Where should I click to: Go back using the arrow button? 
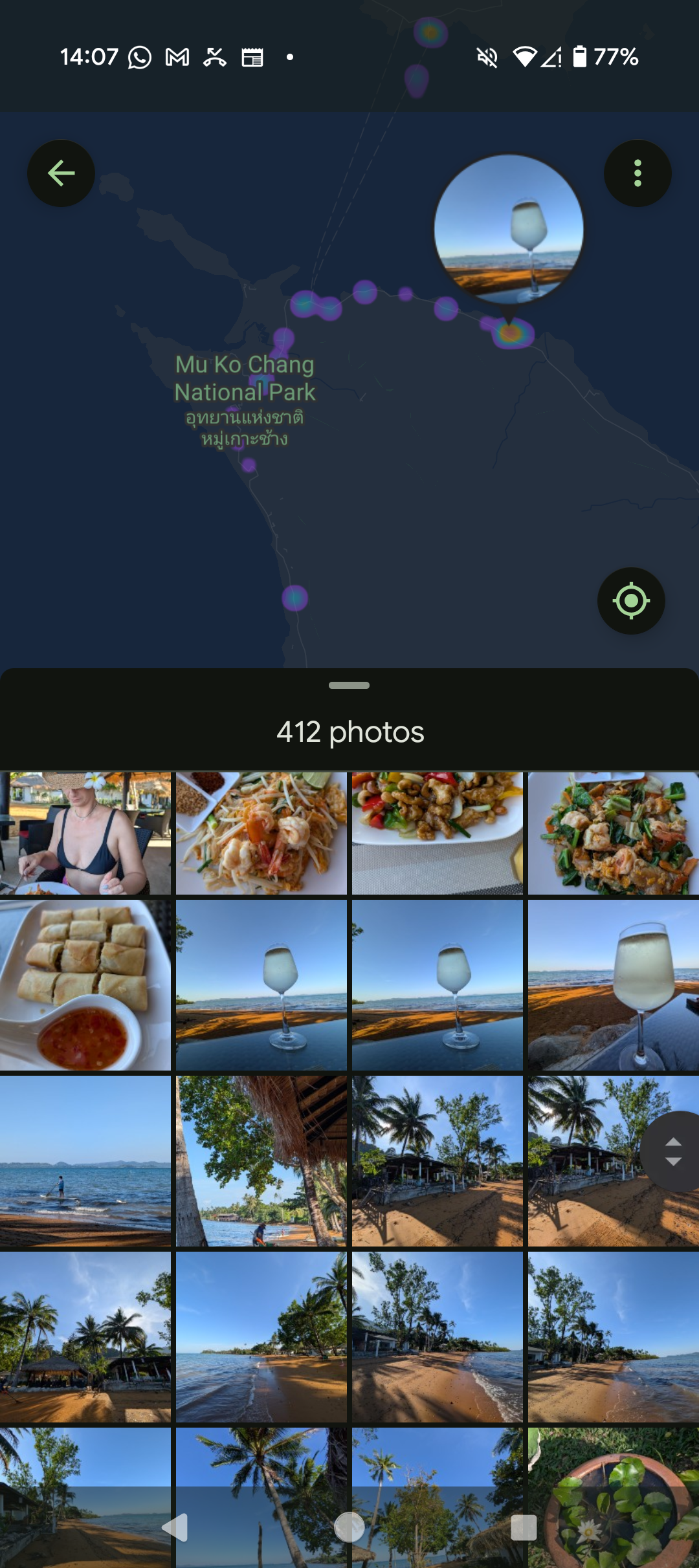pyautogui.click(x=61, y=173)
